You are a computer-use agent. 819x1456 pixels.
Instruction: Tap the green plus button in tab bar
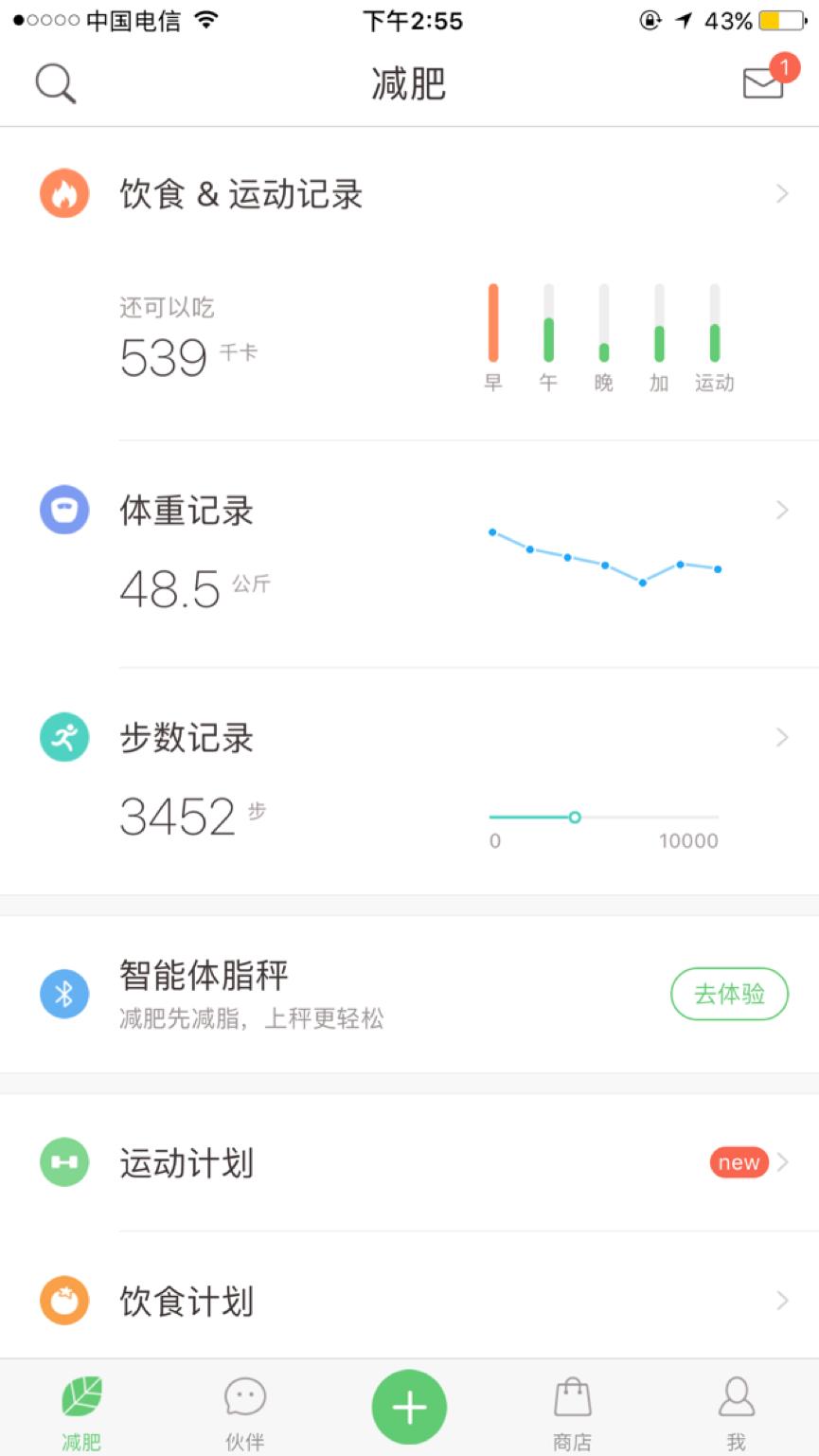coord(409,1407)
